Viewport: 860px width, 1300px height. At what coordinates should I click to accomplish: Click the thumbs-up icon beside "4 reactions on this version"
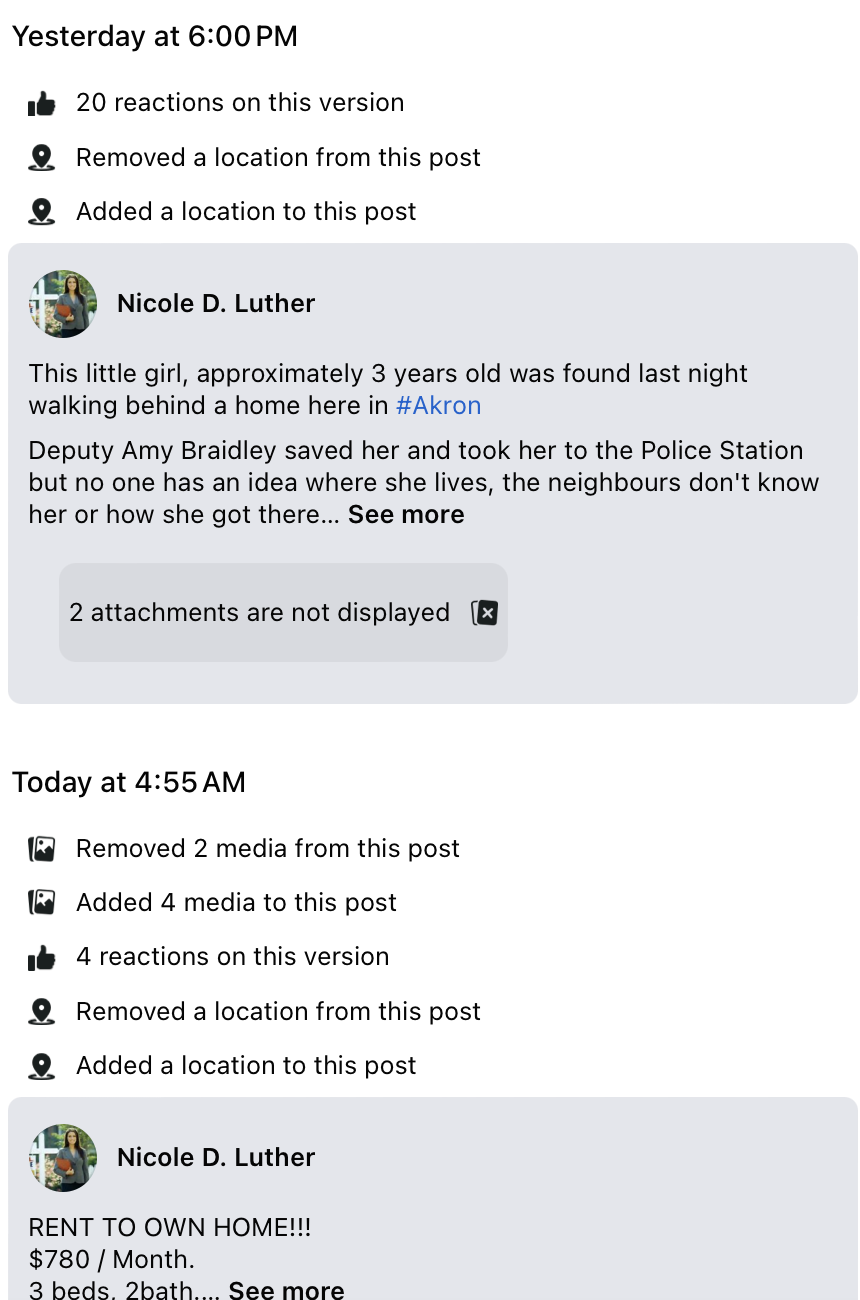coord(42,956)
